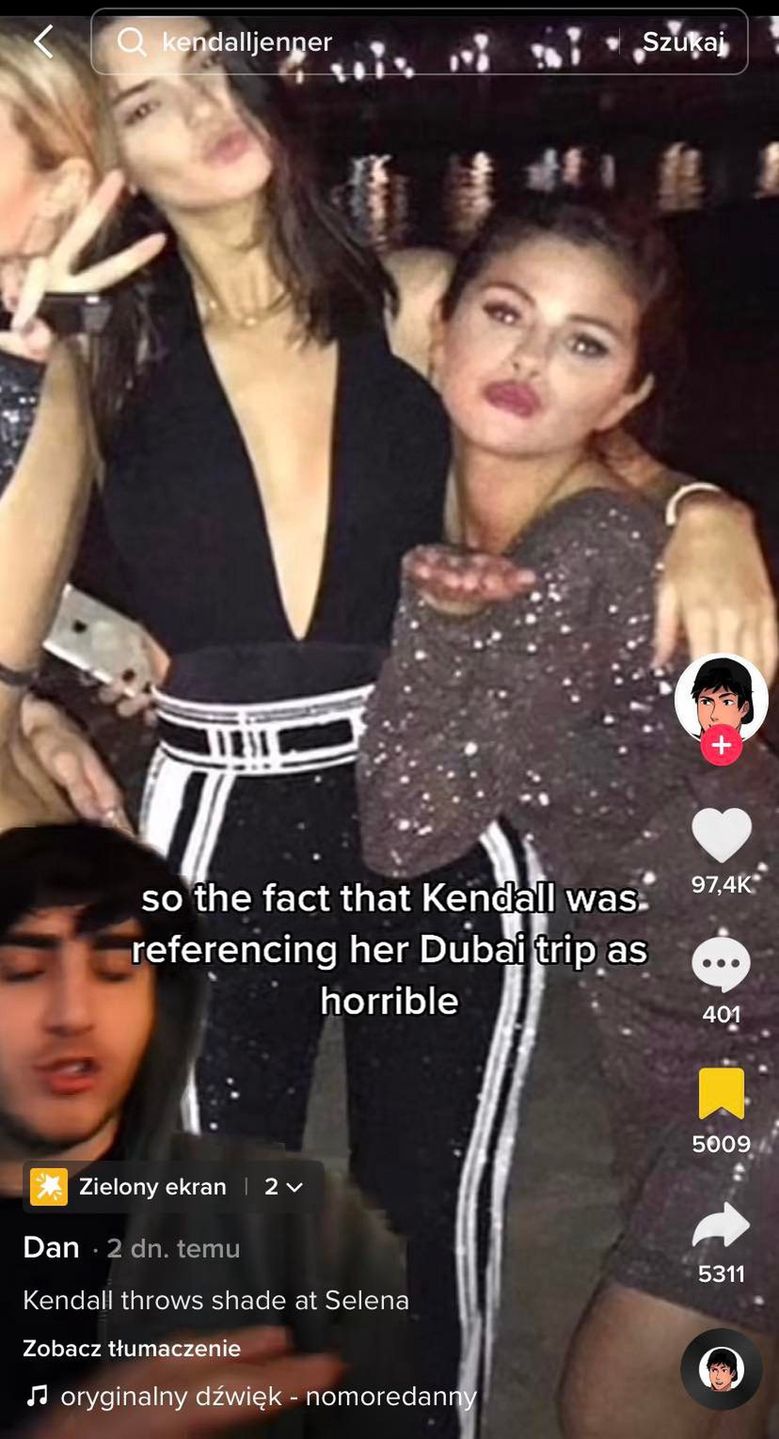Go back using the top-left arrow

pos(43,41)
